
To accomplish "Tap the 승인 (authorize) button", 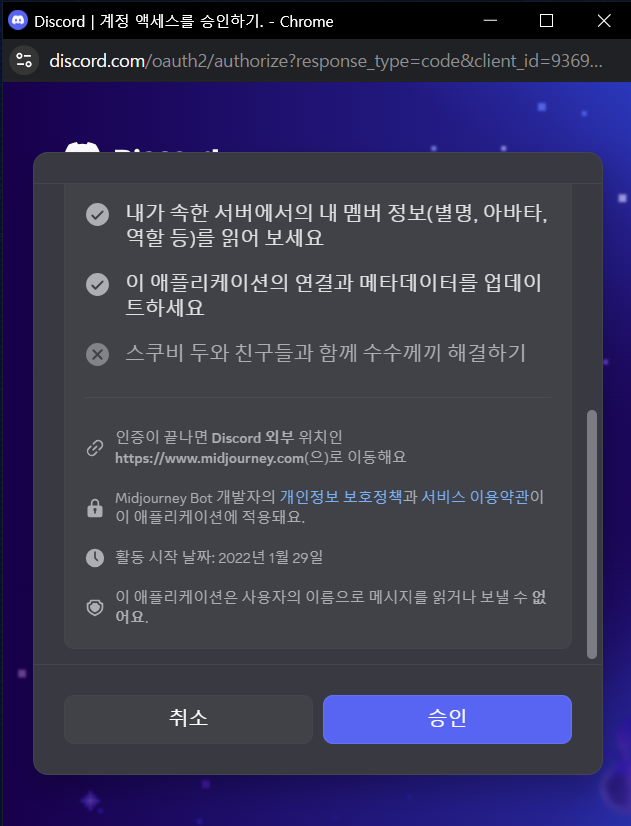I will coord(447,719).
